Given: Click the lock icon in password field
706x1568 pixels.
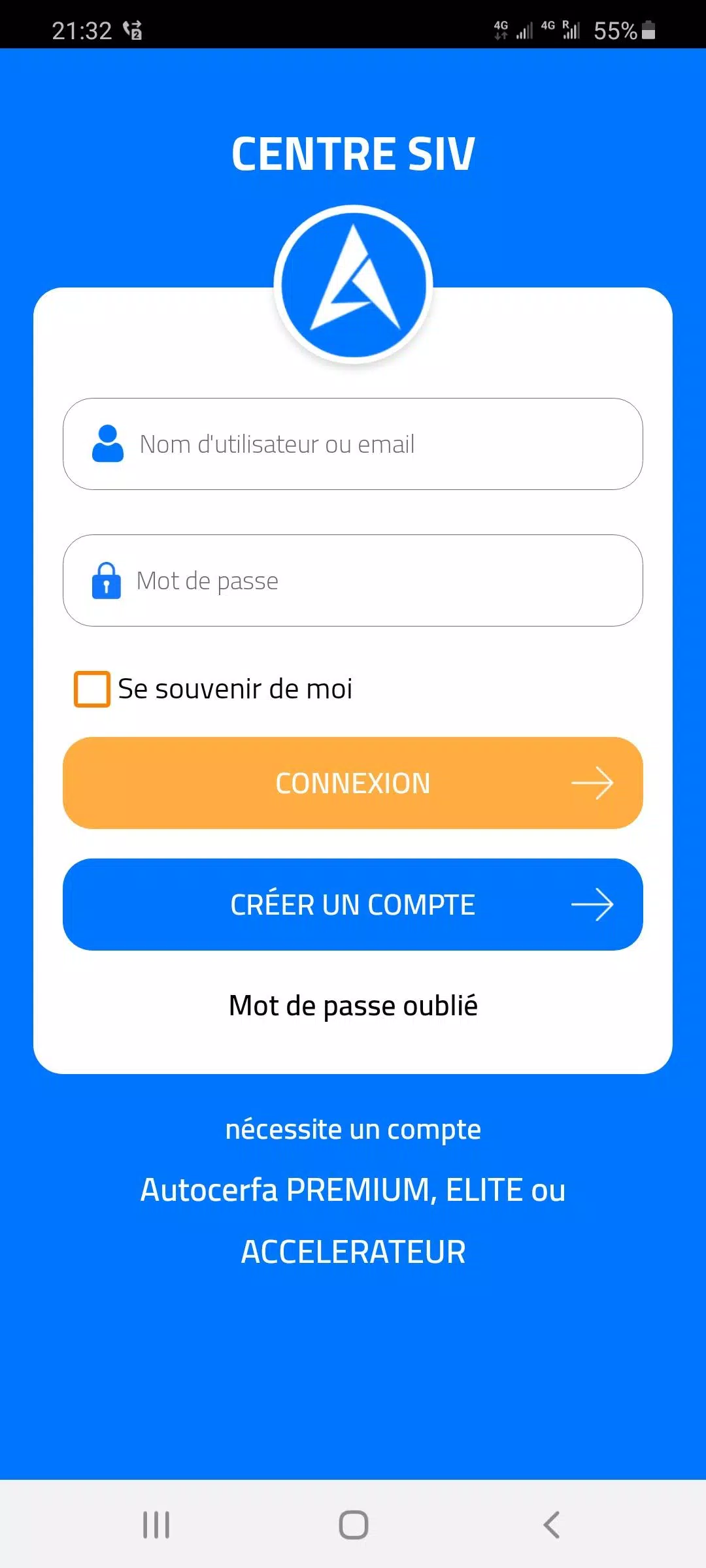Looking at the screenshot, I should [108, 580].
